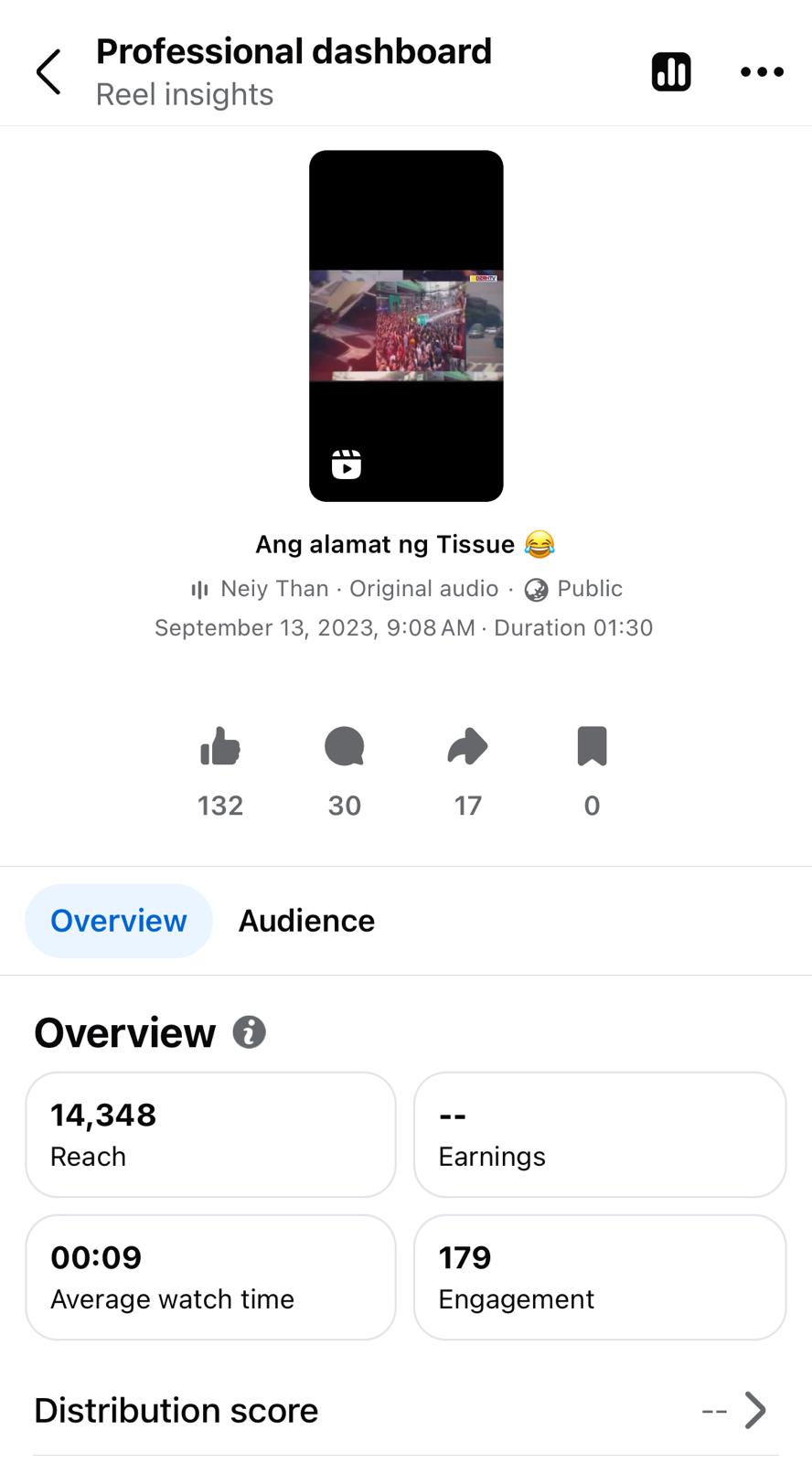Switch to the Audience tab
This screenshot has width=812, height=1463.
306,921
